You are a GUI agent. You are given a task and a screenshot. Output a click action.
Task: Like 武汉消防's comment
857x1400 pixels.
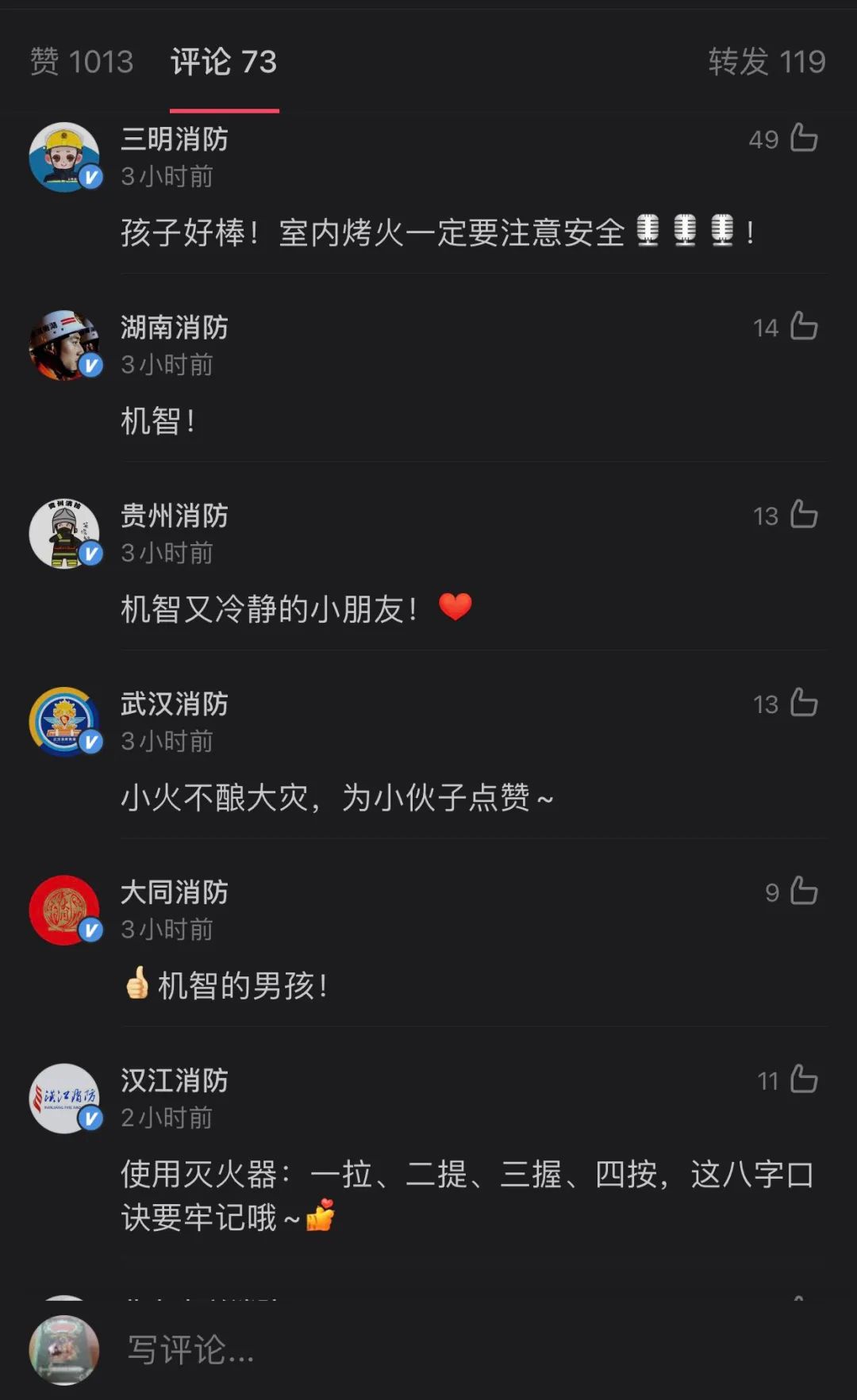pyautogui.click(x=804, y=703)
